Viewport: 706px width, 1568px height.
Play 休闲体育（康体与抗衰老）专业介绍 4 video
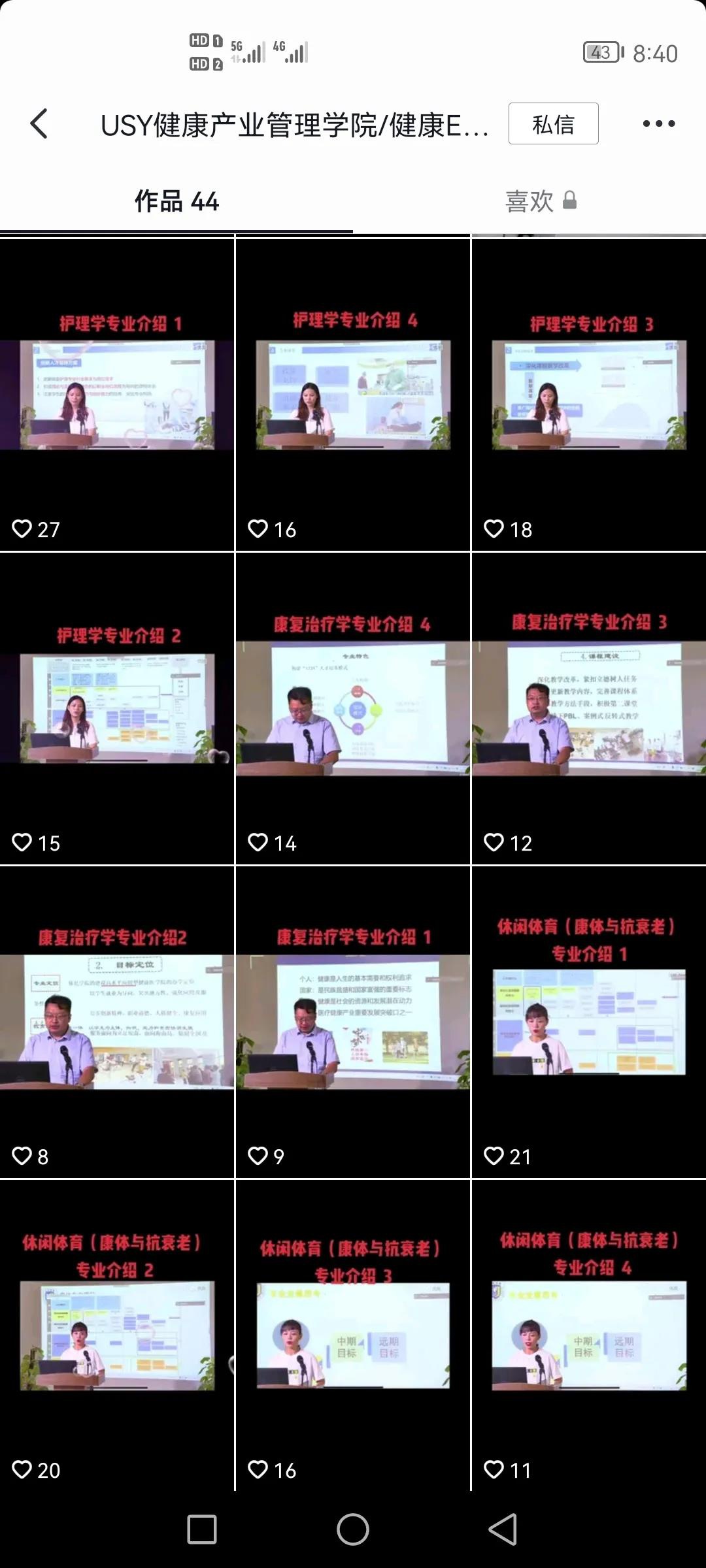[x=588, y=1335]
